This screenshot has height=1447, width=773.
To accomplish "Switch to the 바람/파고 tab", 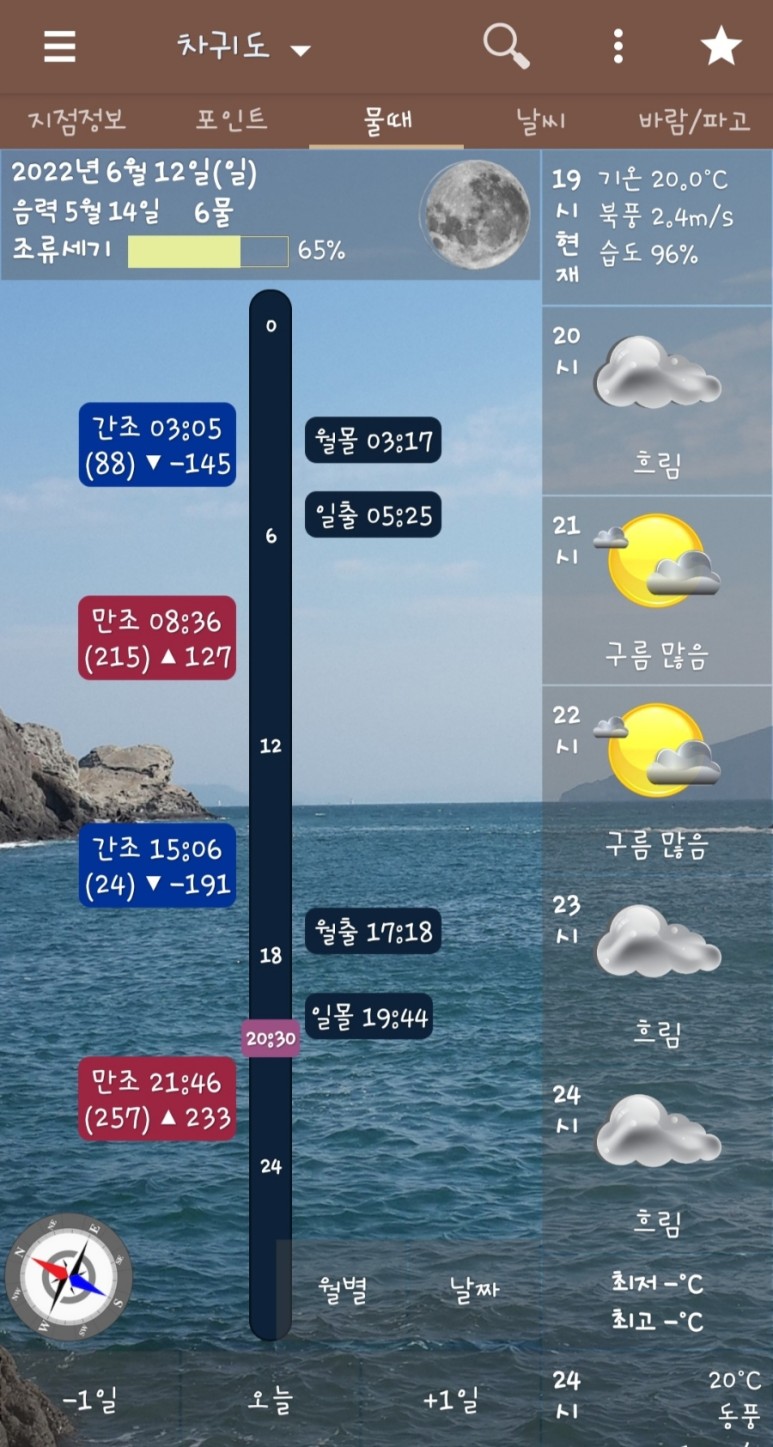I will click(x=694, y=122).
